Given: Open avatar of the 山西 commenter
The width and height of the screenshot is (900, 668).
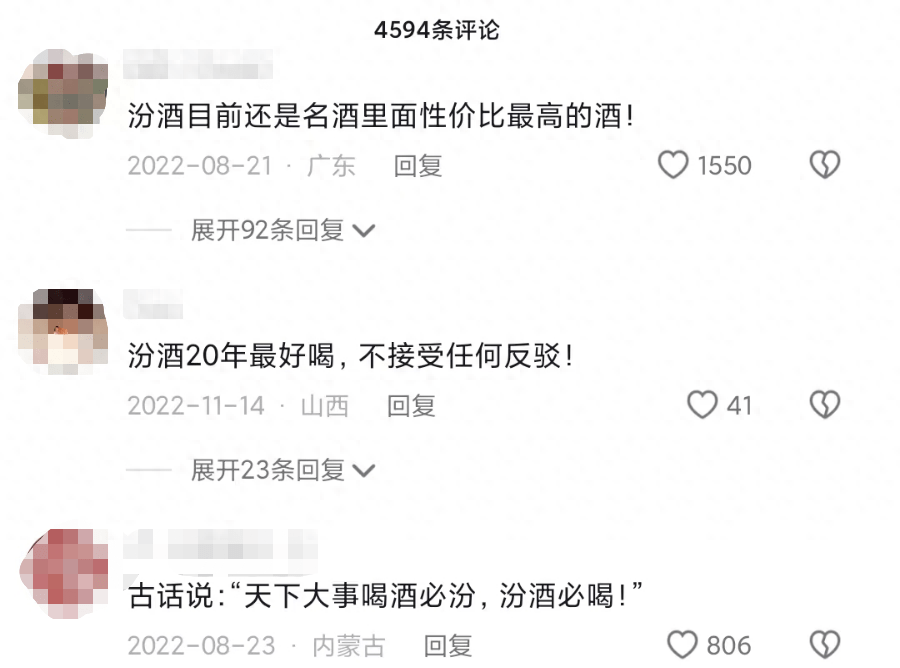Looking at the screenshot, I should tap(64, 330).
